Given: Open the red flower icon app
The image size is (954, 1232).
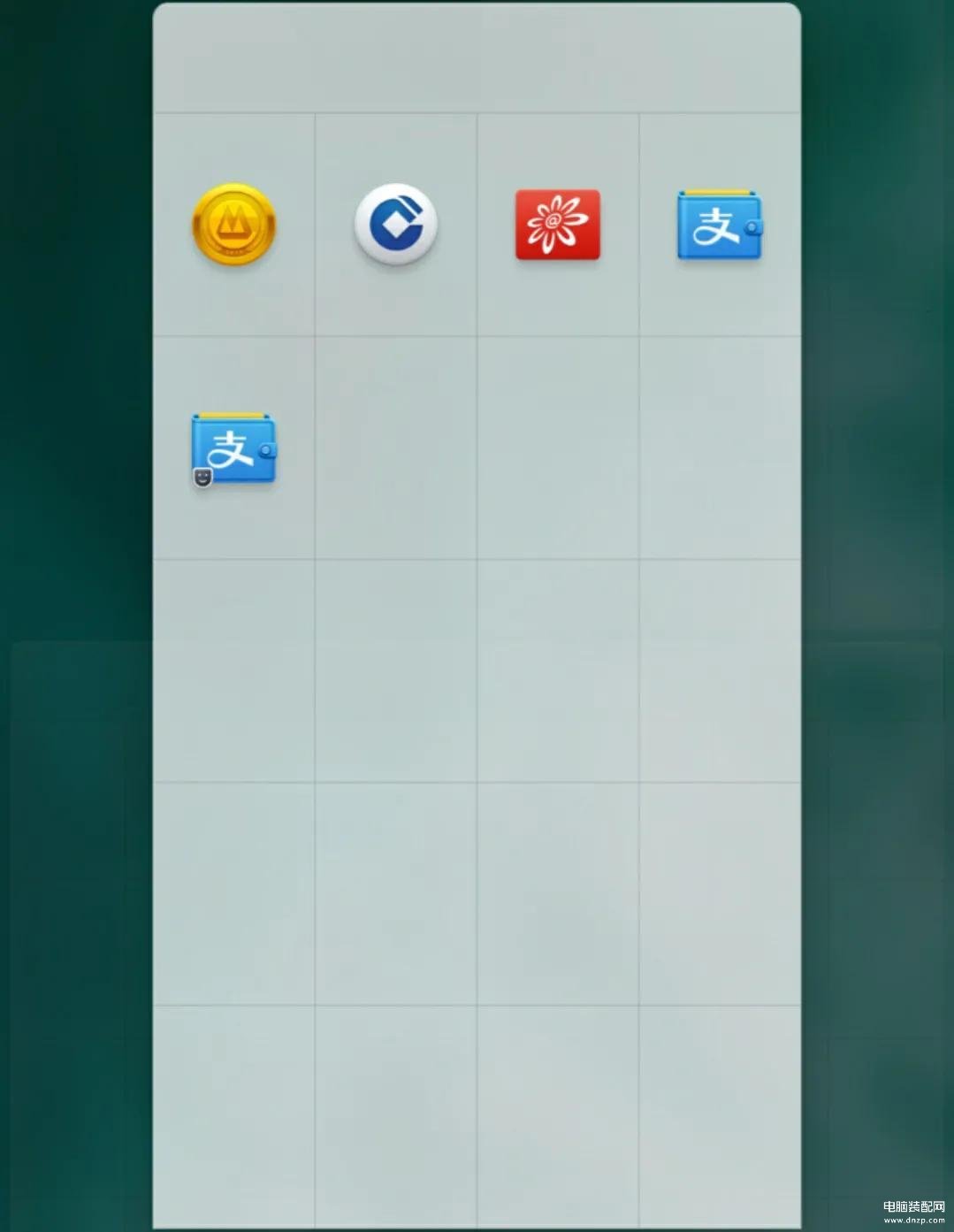Looking at the screenshot, I should [557, 225].
